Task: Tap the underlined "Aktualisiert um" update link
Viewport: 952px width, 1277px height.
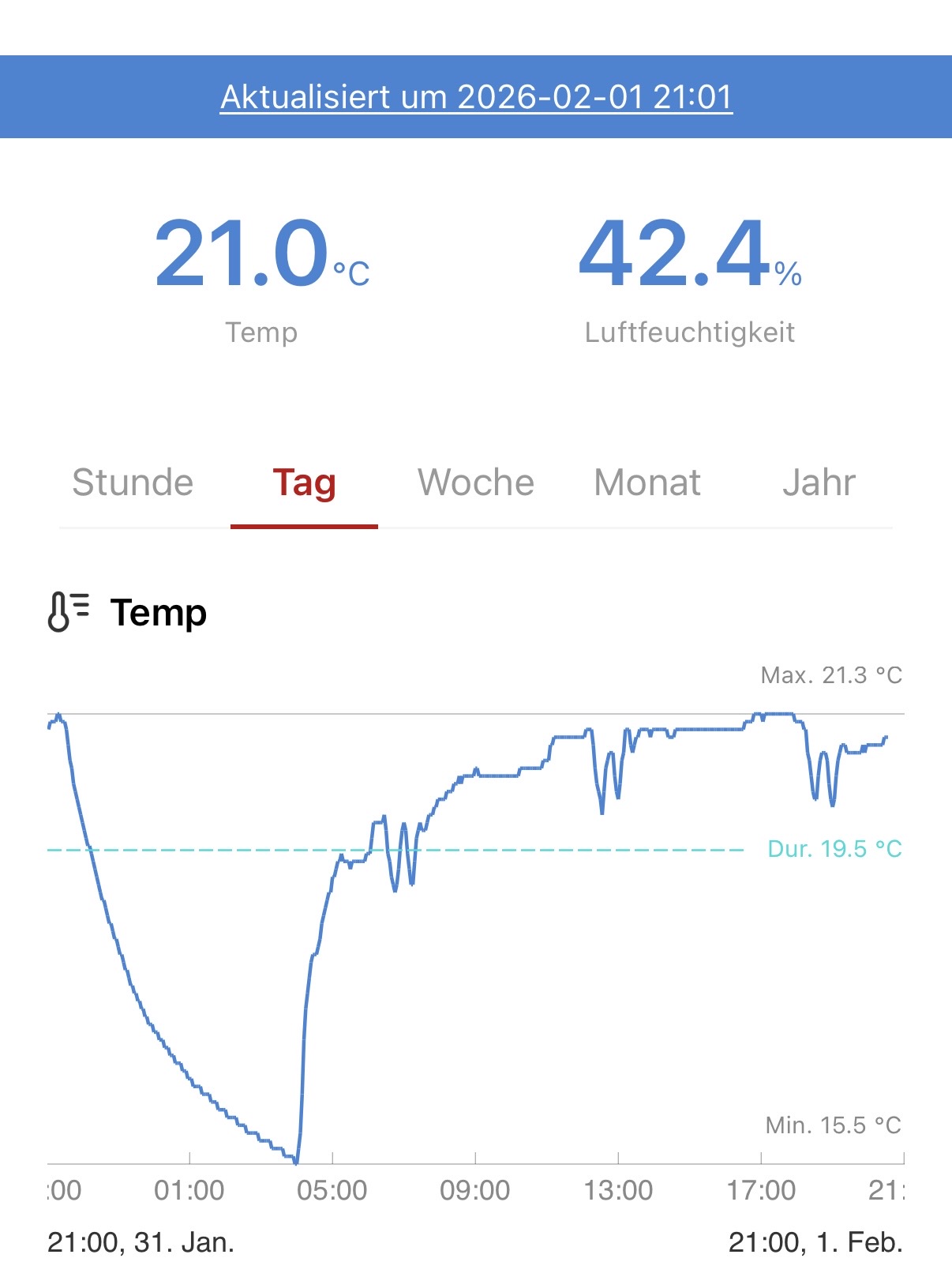Action: coord(476,97)
